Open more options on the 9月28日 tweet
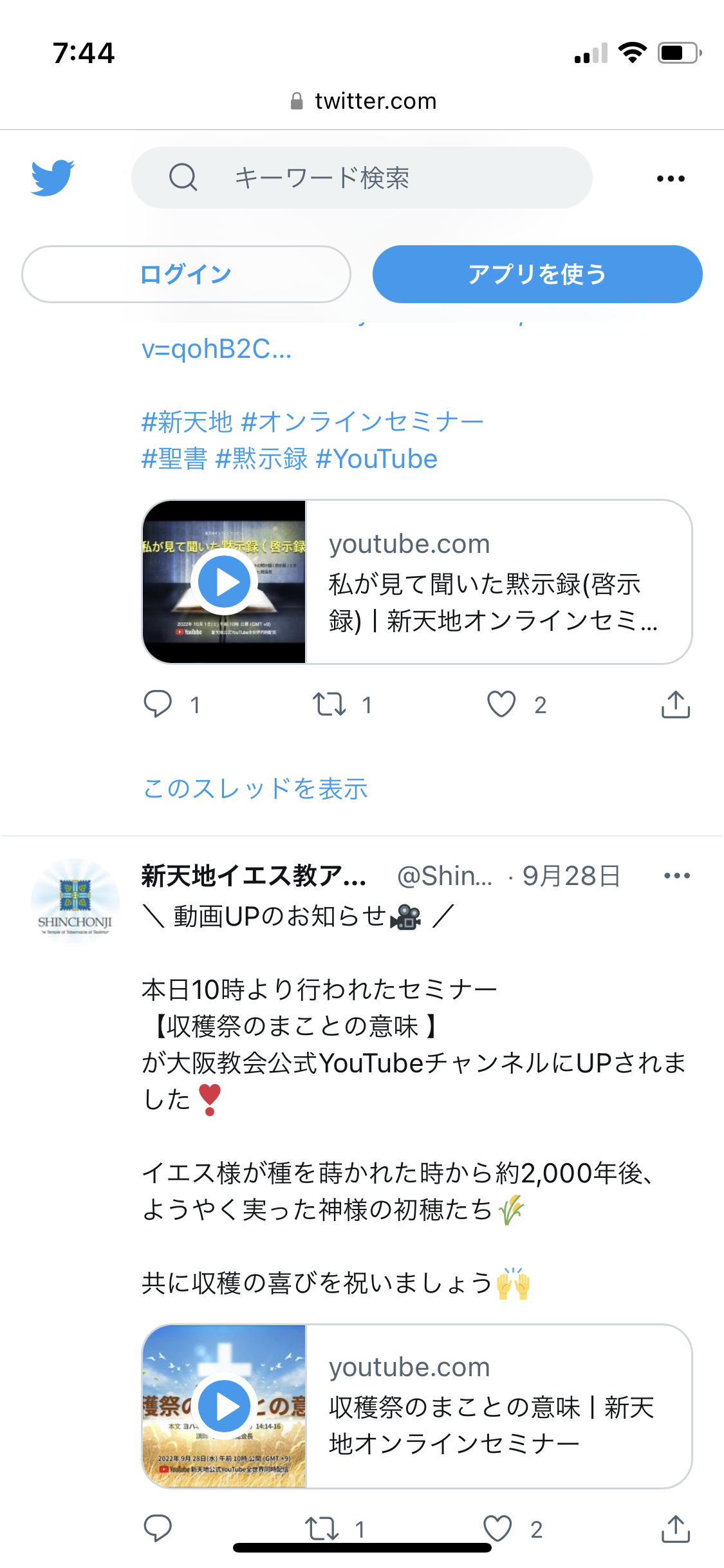This screenshot has width=724, height=1568. click(x=676, y=876)
